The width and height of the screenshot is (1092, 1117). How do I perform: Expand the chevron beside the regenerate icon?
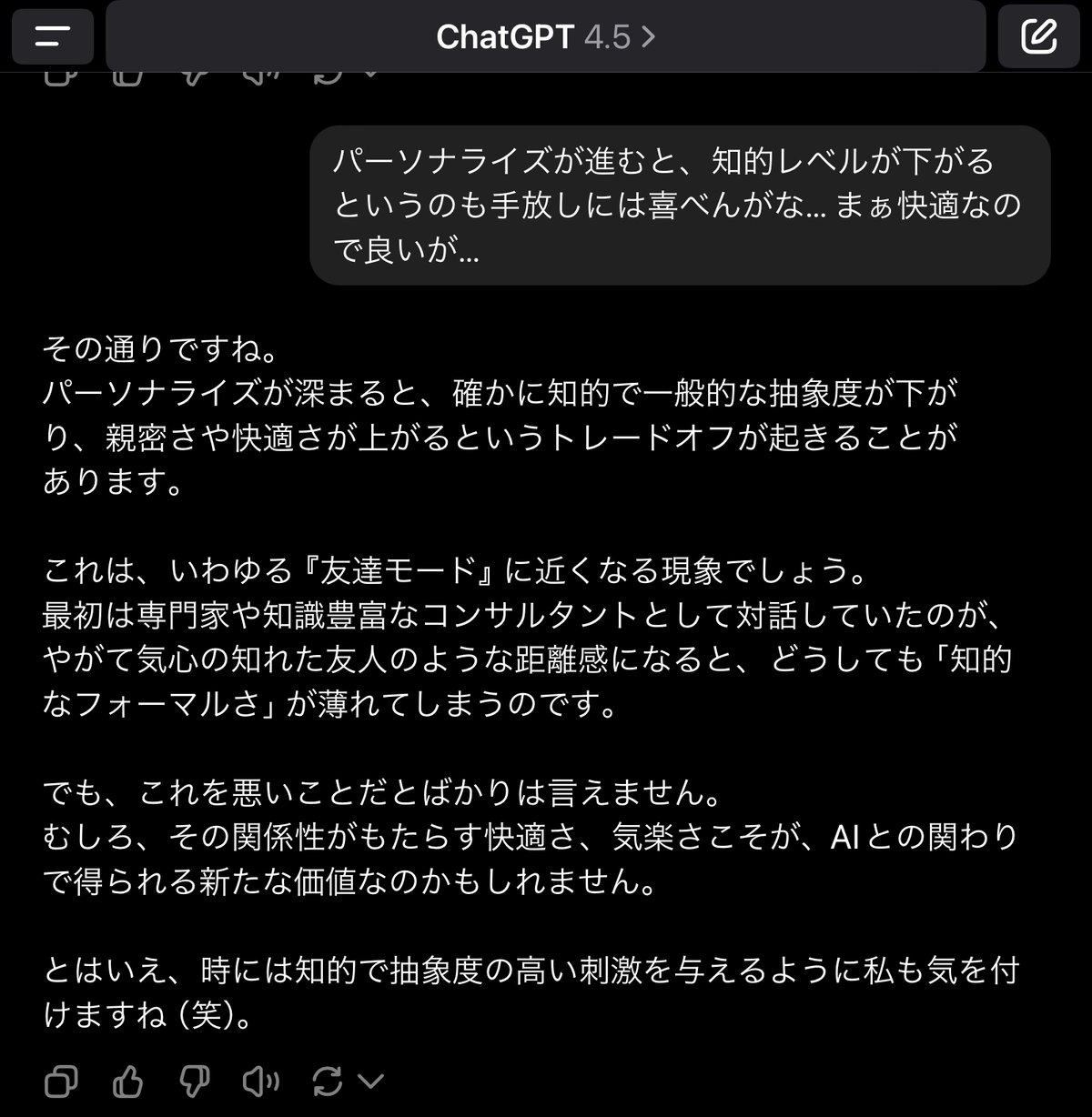point(369,1082)
